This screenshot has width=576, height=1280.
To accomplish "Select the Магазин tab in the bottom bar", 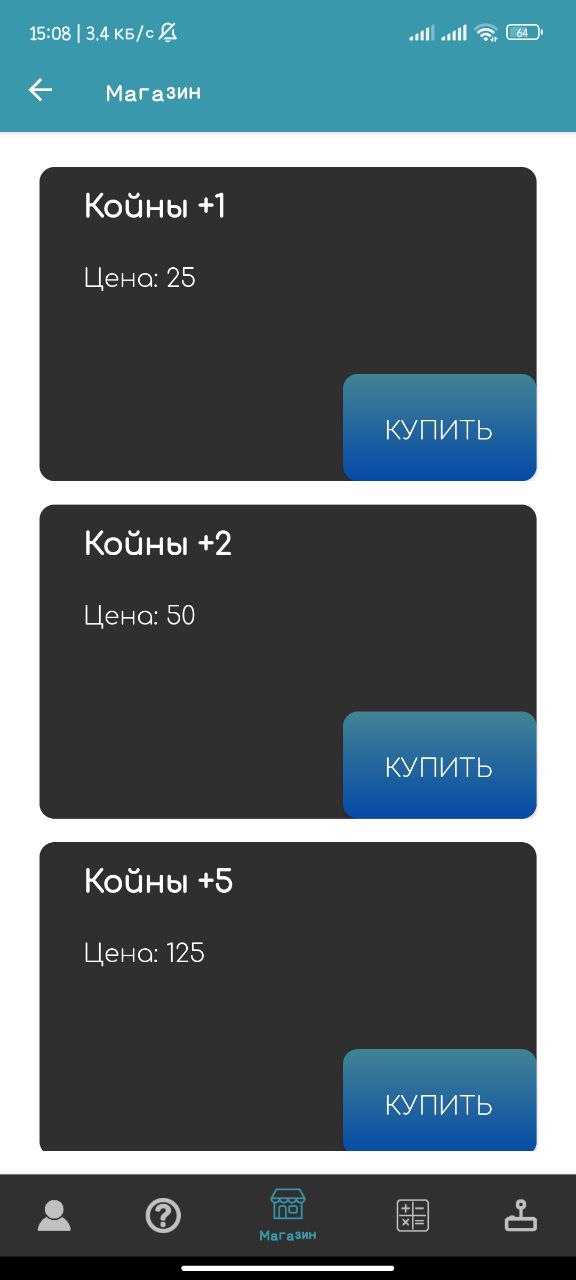I will tap(288, 1215).
